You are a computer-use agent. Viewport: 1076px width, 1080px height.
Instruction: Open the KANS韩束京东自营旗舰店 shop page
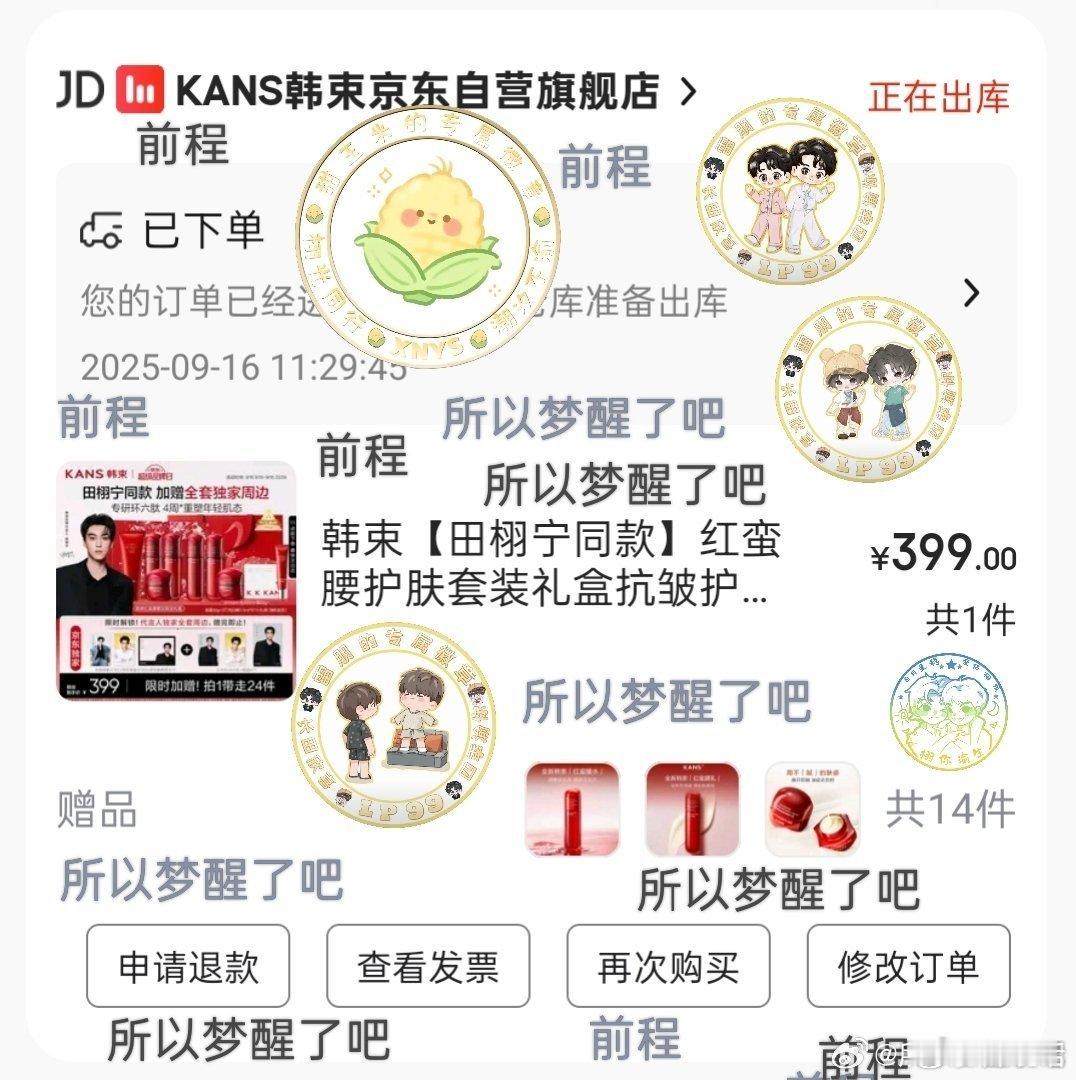pyautogui.click(x=418, y=92)
